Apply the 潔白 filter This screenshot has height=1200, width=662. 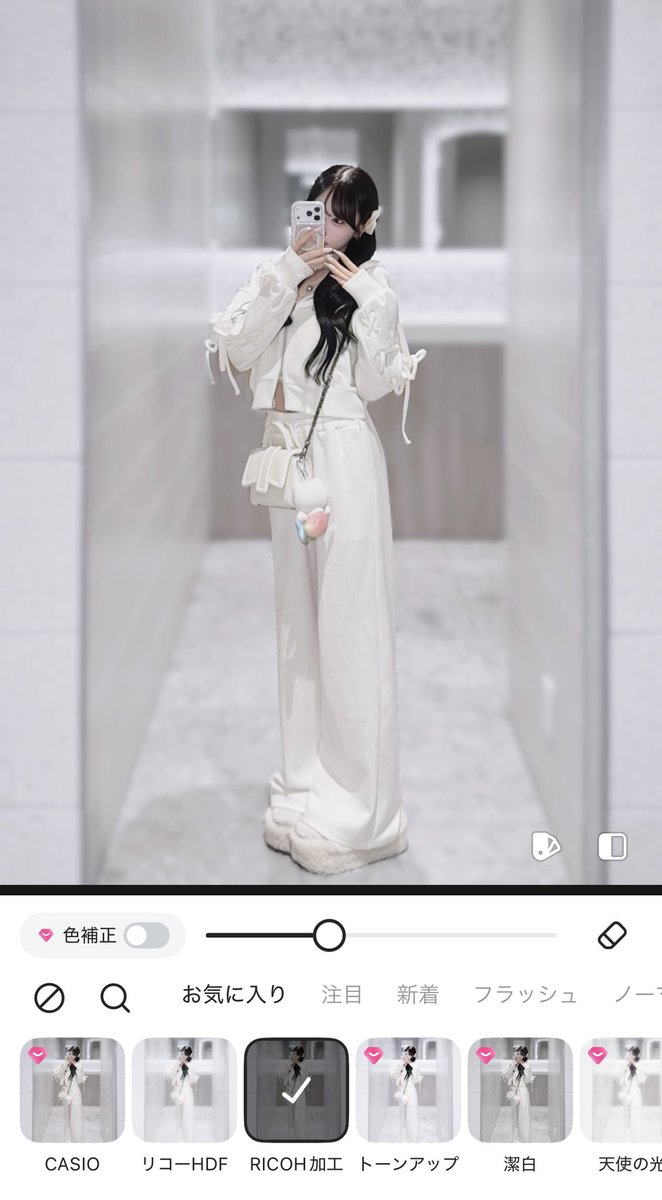(x=520, y=1090)
